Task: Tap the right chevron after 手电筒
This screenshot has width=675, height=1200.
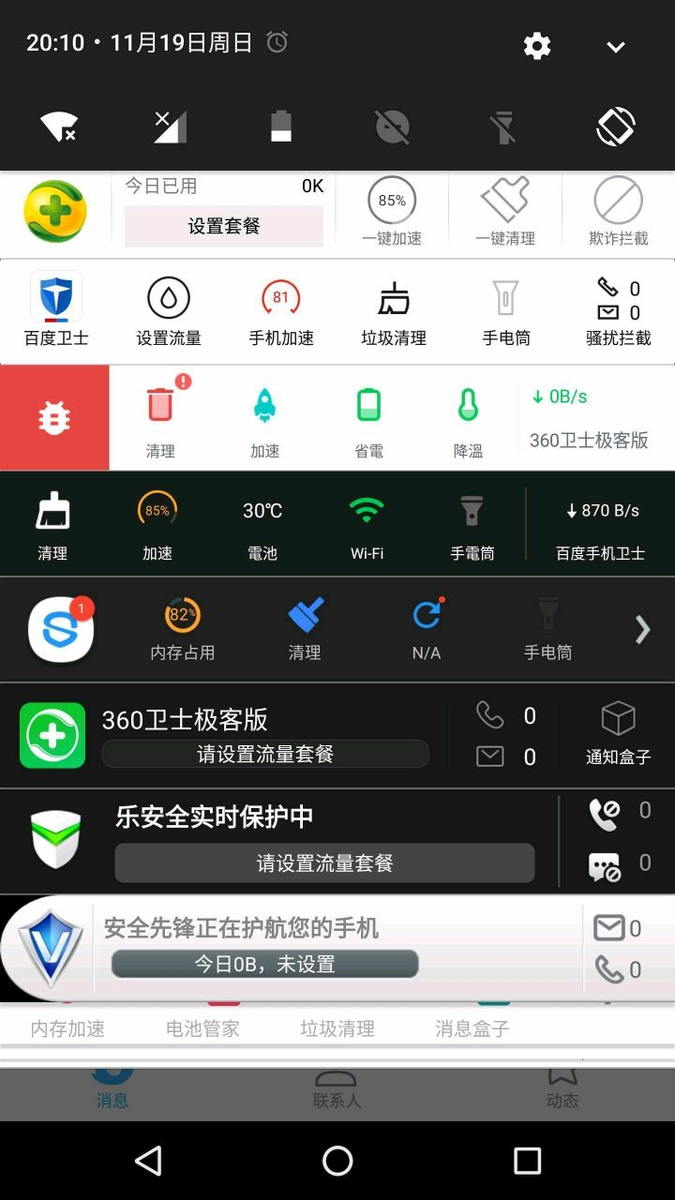Action: (642, 629)
